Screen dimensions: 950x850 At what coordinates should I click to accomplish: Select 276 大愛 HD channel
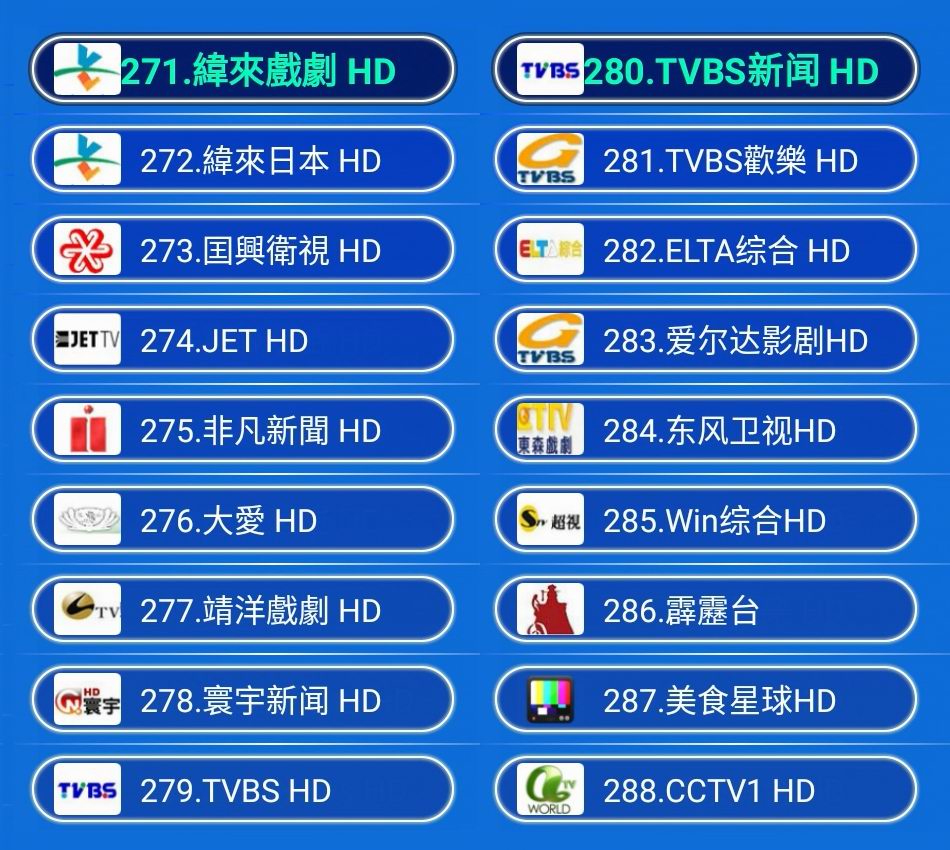pyautogui.click(x=242, y=520)
